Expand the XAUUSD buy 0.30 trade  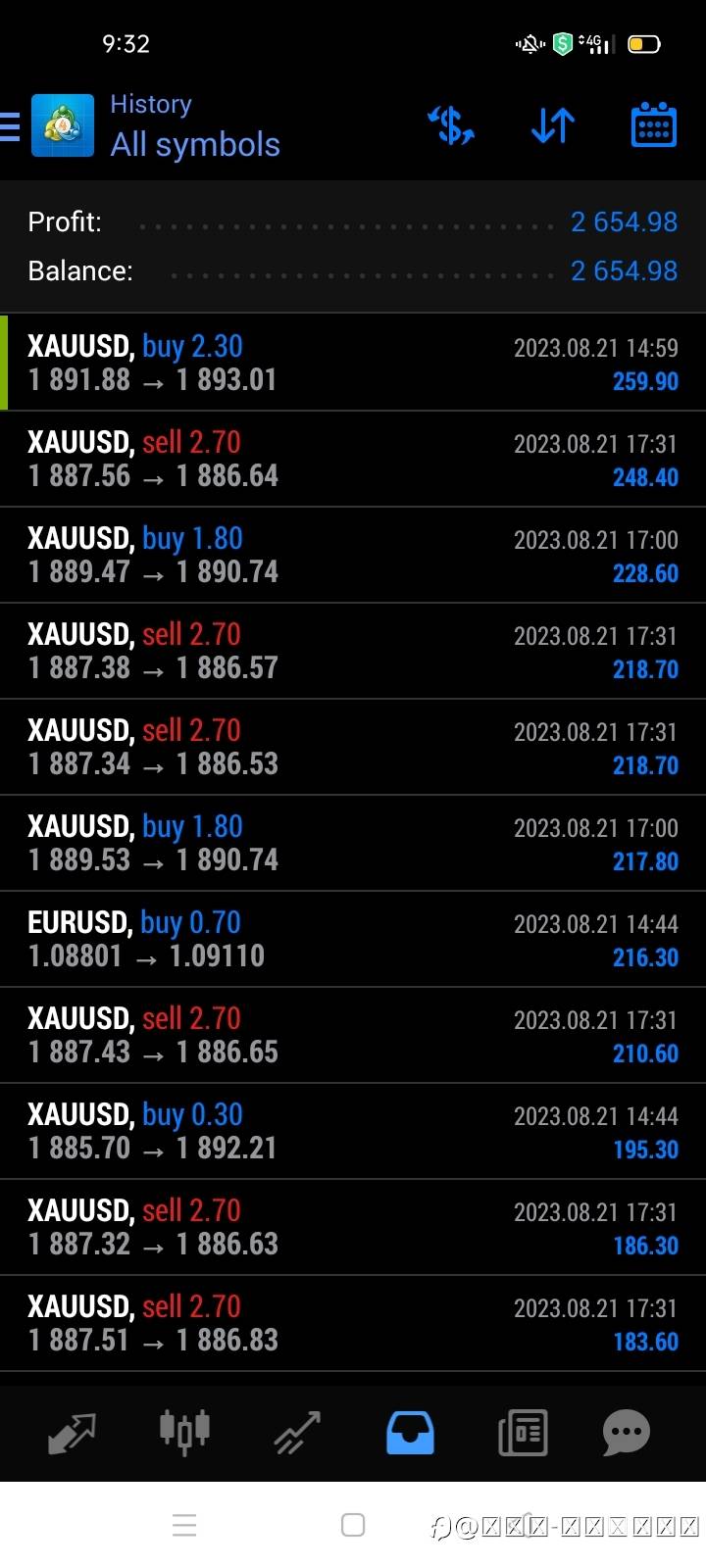point(353,1131)
